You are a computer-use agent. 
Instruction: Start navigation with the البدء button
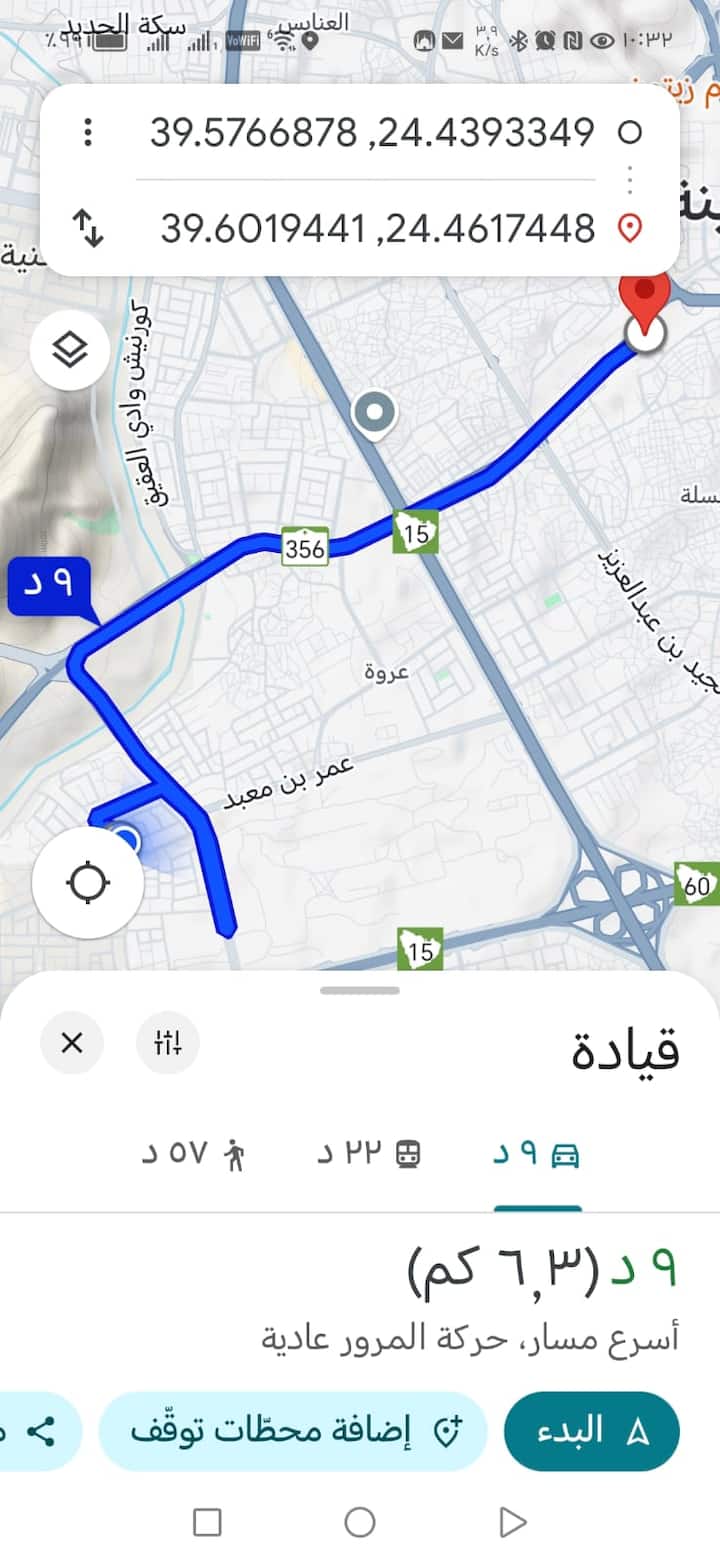tap(592, 1431)
